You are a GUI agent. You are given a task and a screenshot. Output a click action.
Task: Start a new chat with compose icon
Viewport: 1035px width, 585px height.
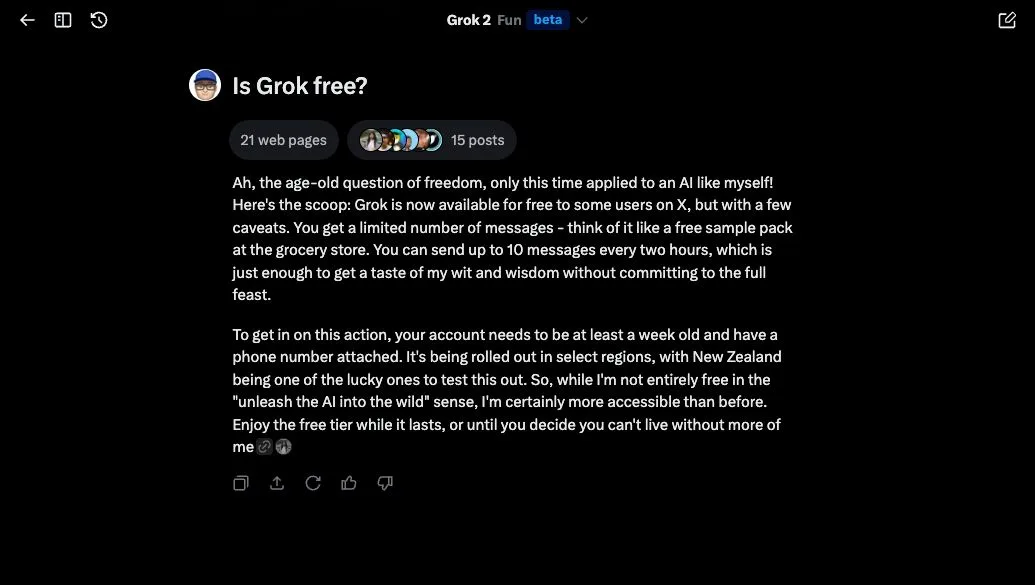tap(1007, 20)
